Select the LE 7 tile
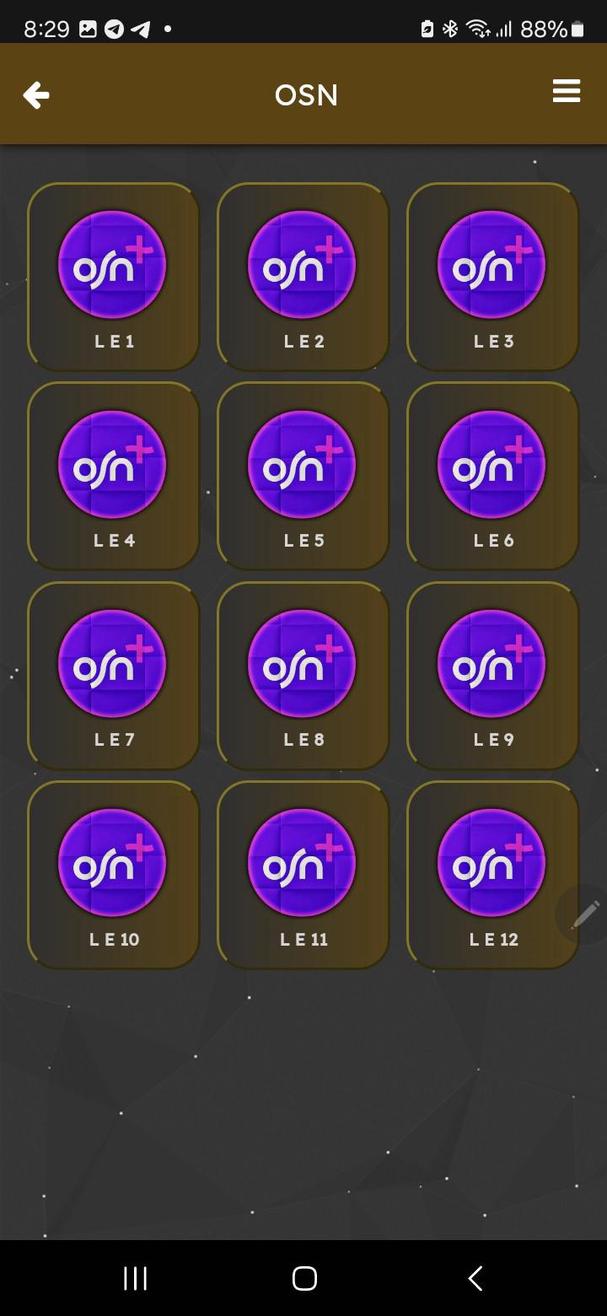The width and height of the screenshot is (607, 1316). pos(113,675)
